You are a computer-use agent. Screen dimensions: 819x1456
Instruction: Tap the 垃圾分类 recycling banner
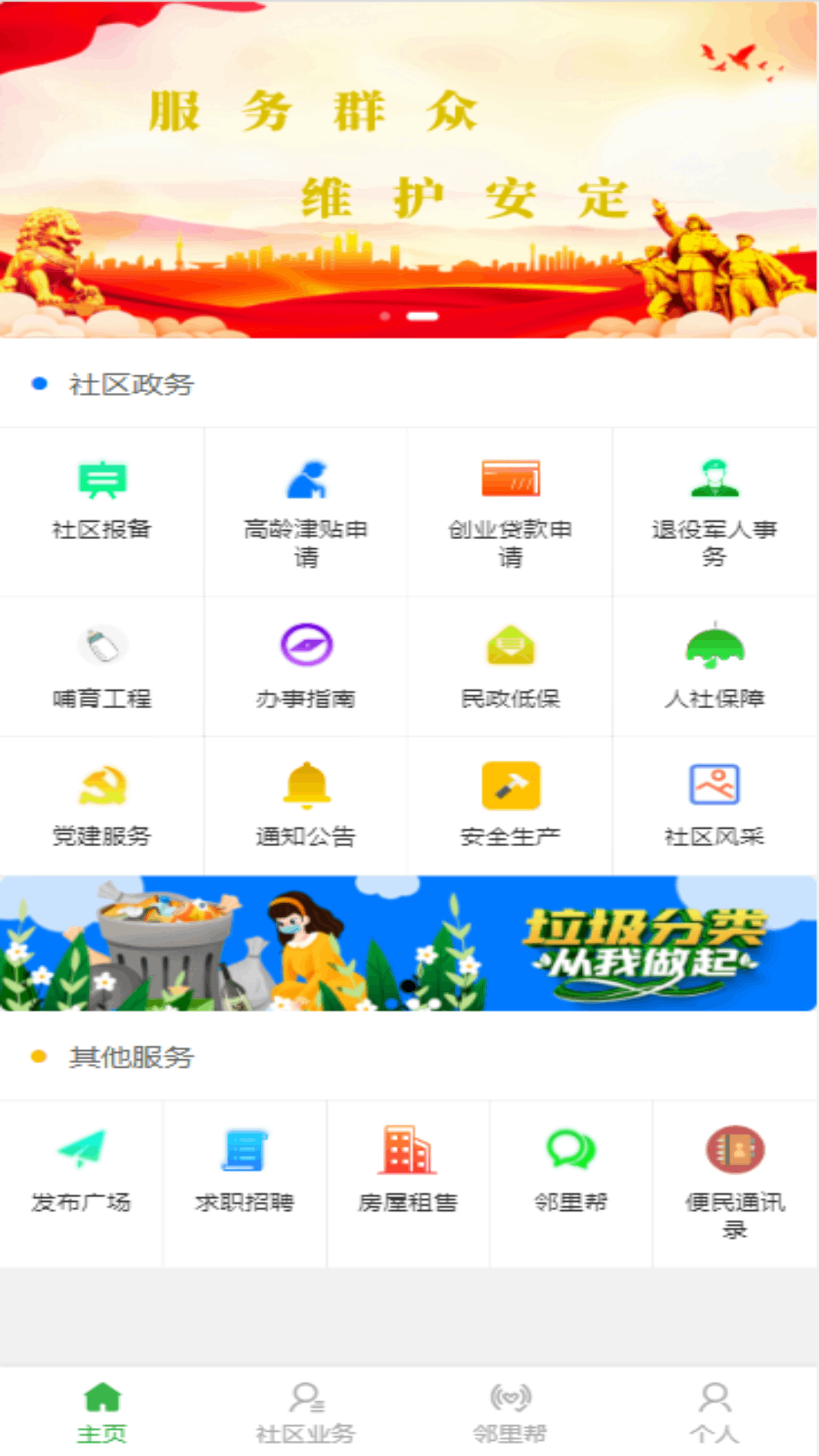[409, 949]
